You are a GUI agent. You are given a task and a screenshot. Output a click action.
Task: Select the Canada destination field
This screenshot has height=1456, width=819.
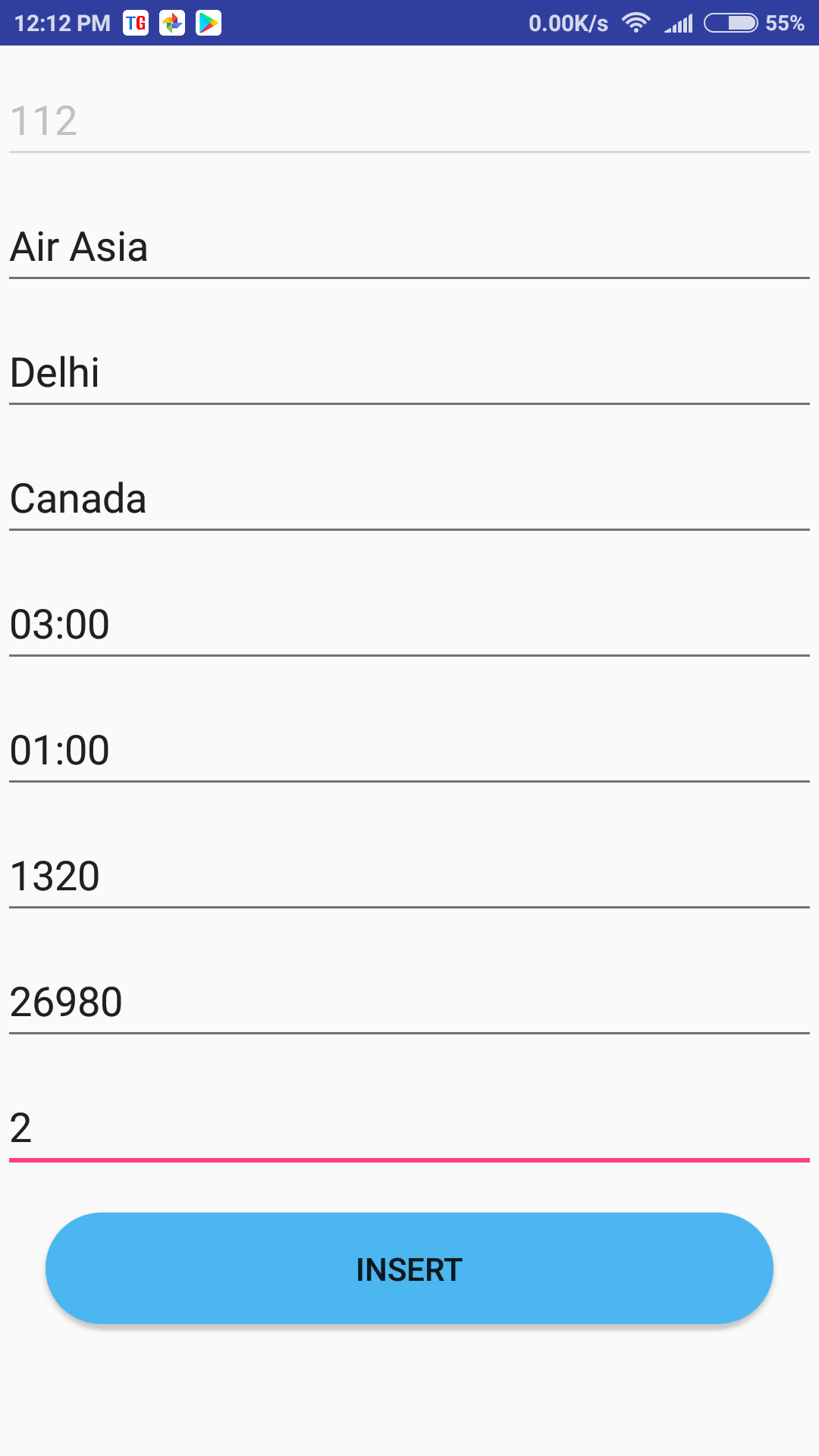coord(409,497)
